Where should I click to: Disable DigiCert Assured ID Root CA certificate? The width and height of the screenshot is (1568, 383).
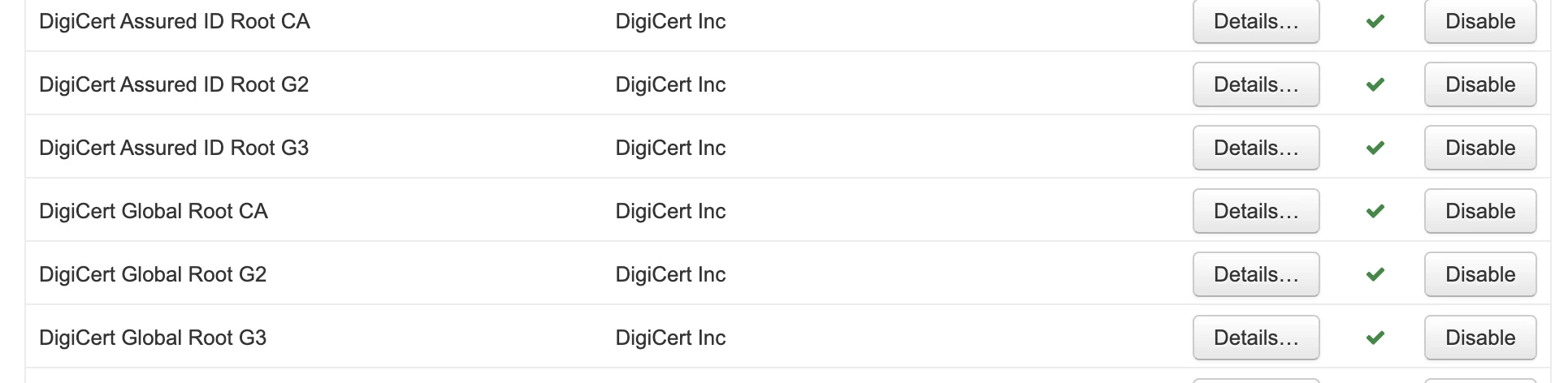tap(1479, 21)
